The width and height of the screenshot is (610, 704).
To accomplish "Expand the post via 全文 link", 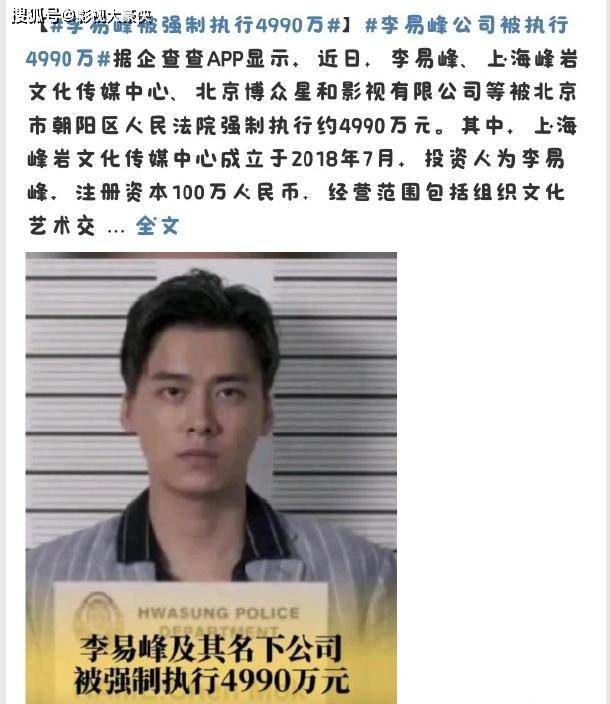I will tap(156, 226).
